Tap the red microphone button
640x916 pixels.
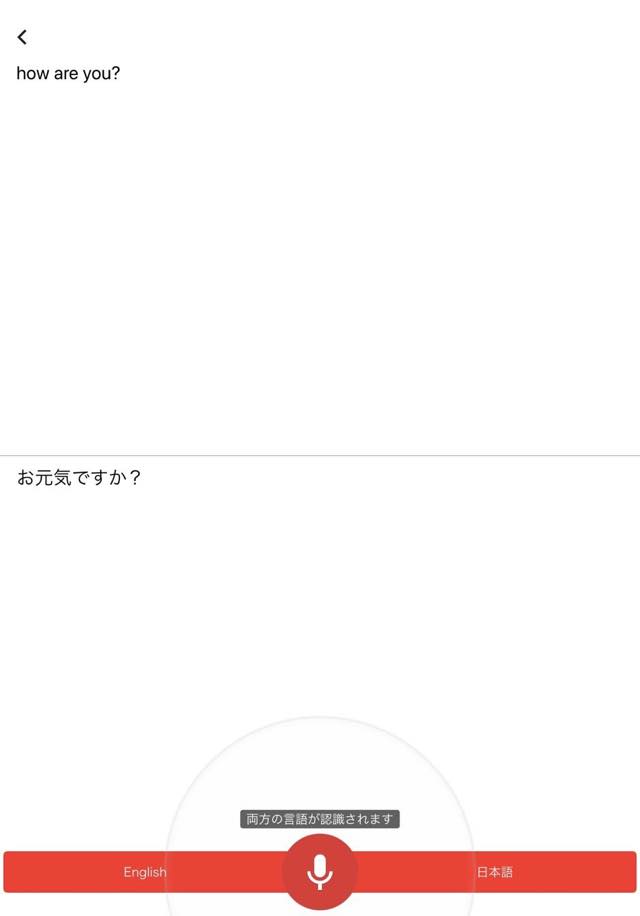(x=319, y=871)
